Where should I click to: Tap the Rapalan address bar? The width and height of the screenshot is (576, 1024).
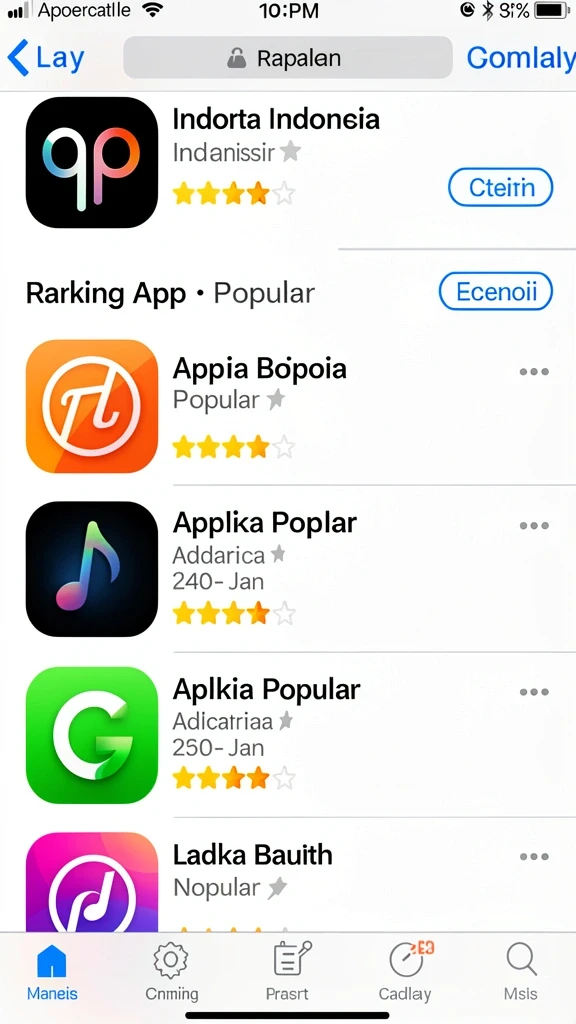pos(288,57)
